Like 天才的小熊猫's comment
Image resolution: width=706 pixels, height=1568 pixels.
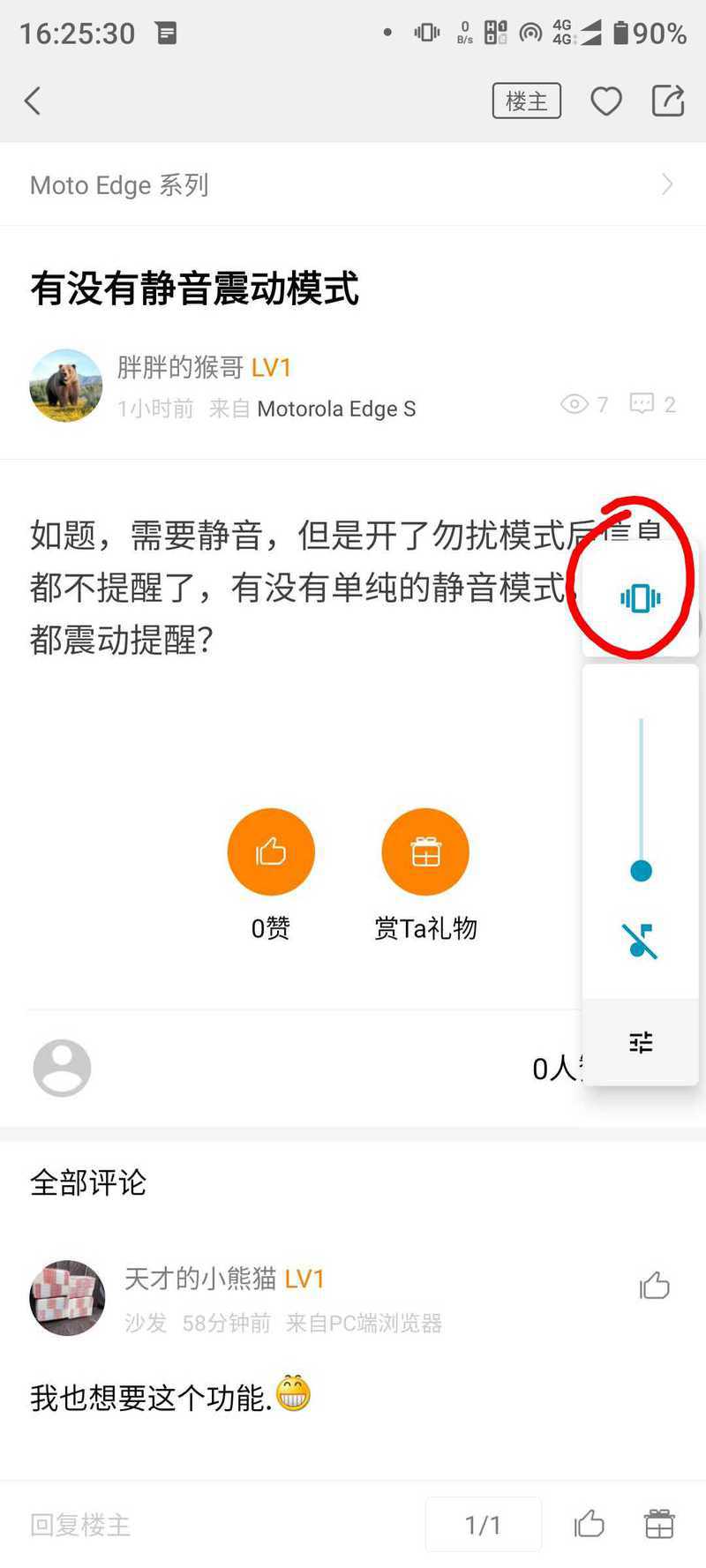pos(655,1286)
